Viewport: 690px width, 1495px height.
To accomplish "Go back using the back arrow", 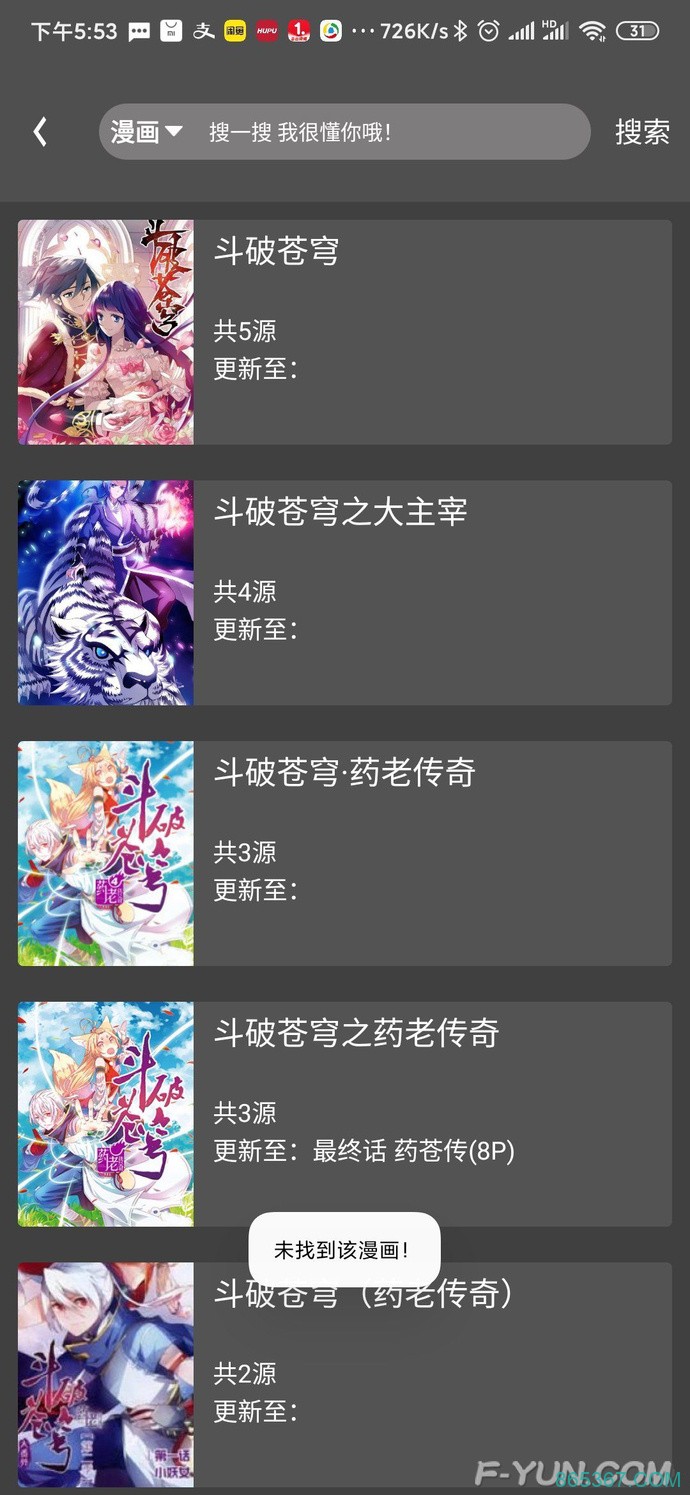I will tap(40, 131).
